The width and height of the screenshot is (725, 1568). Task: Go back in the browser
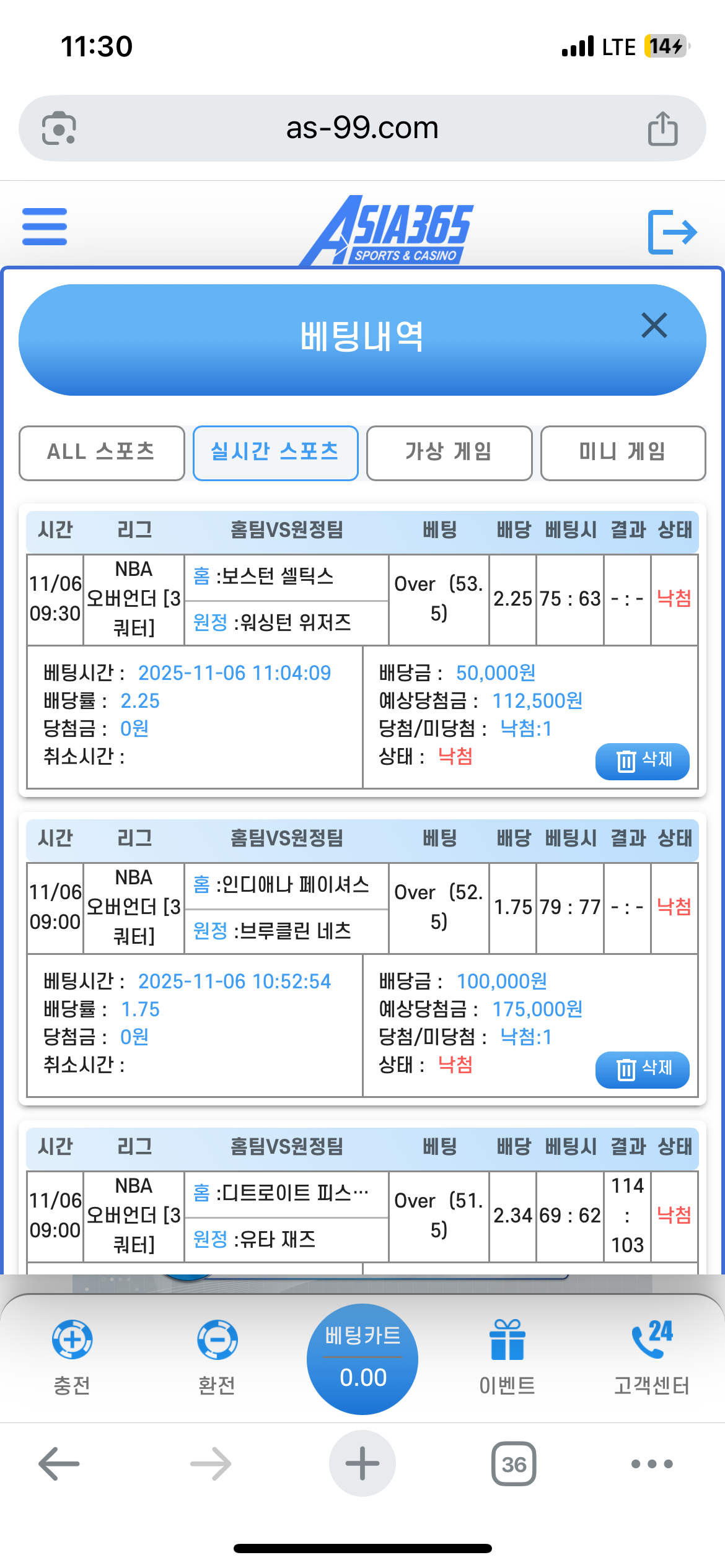[59, 1463]
